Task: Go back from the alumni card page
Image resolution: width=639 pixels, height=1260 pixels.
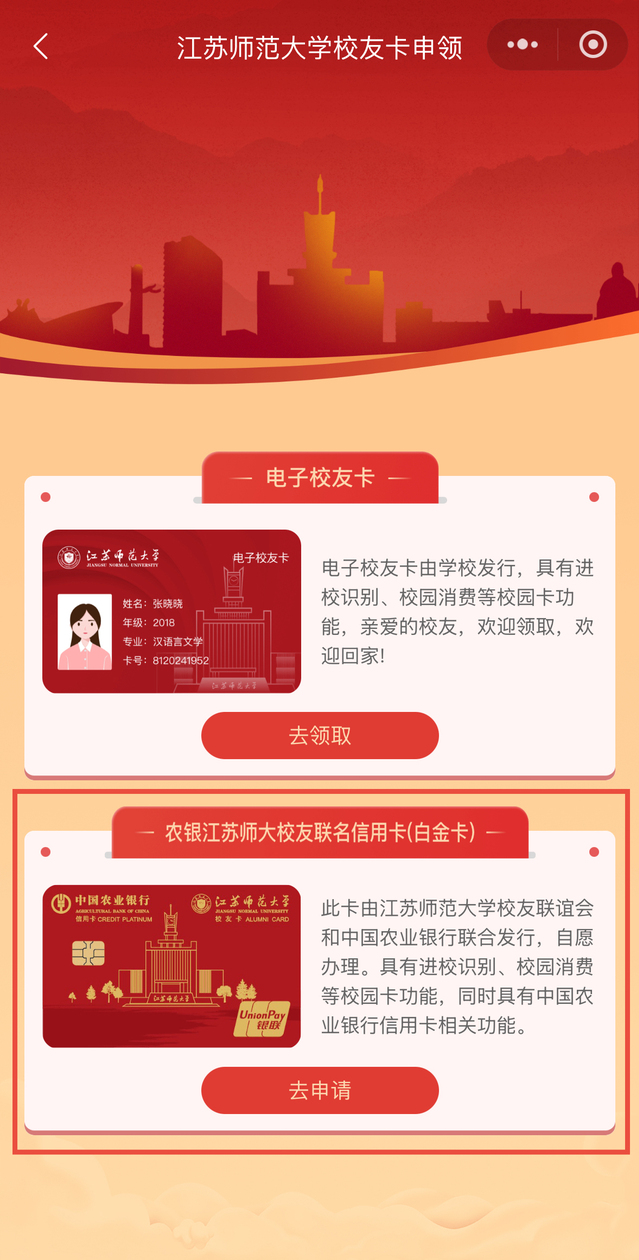Action: [41, 47]
